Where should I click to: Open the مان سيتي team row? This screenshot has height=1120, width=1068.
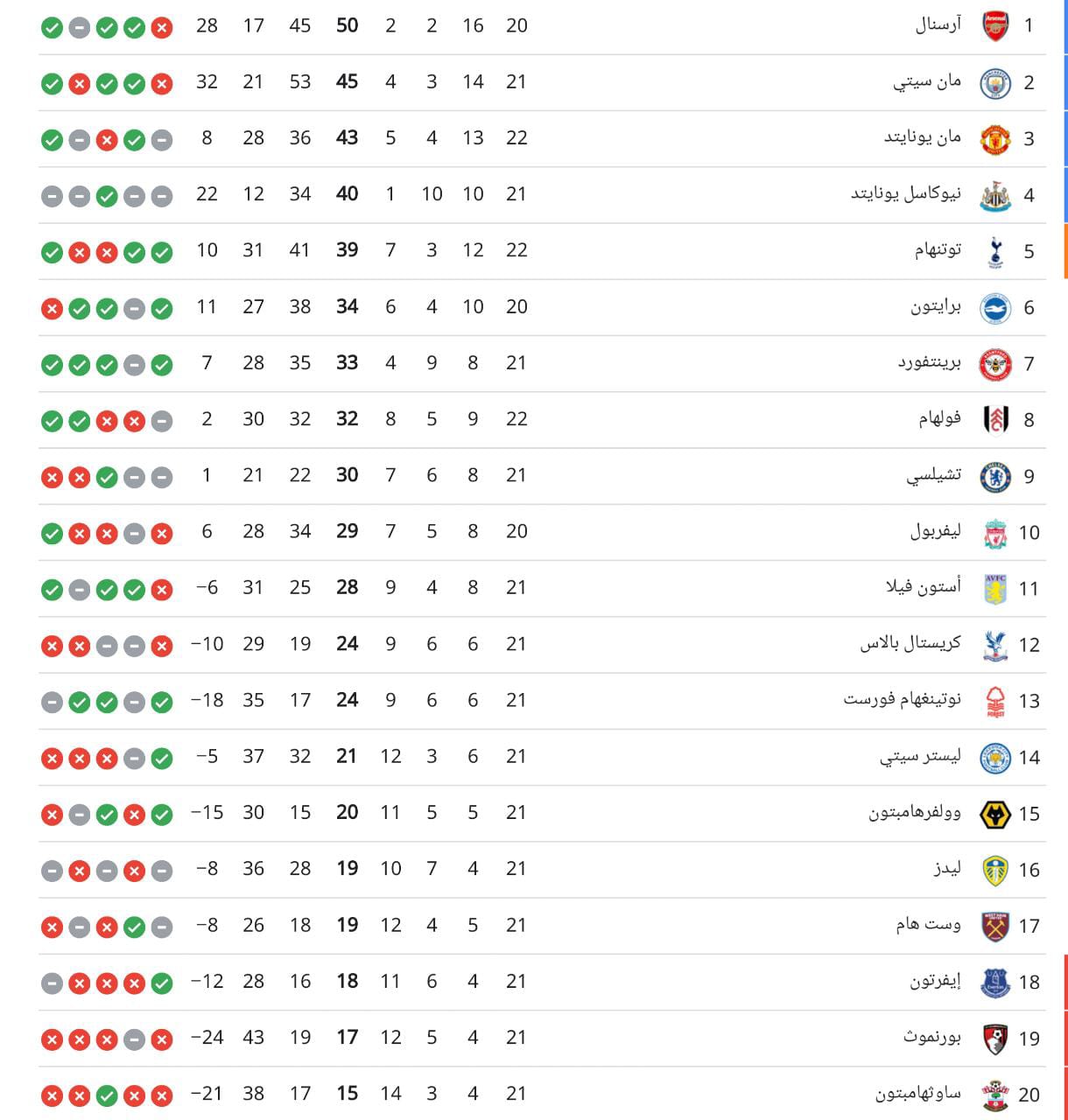click(926, 82)
